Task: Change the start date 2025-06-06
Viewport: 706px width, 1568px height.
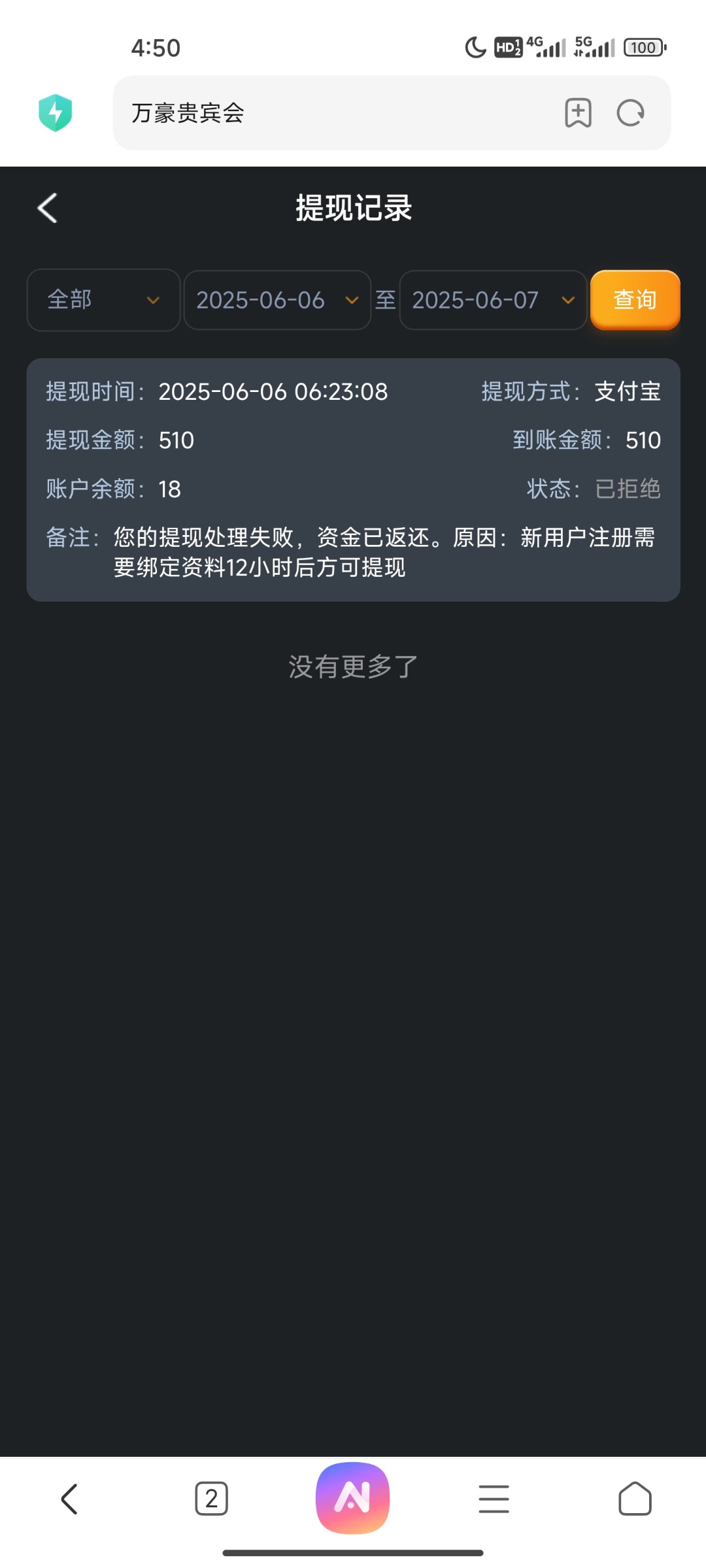Action: coord(277,300)
